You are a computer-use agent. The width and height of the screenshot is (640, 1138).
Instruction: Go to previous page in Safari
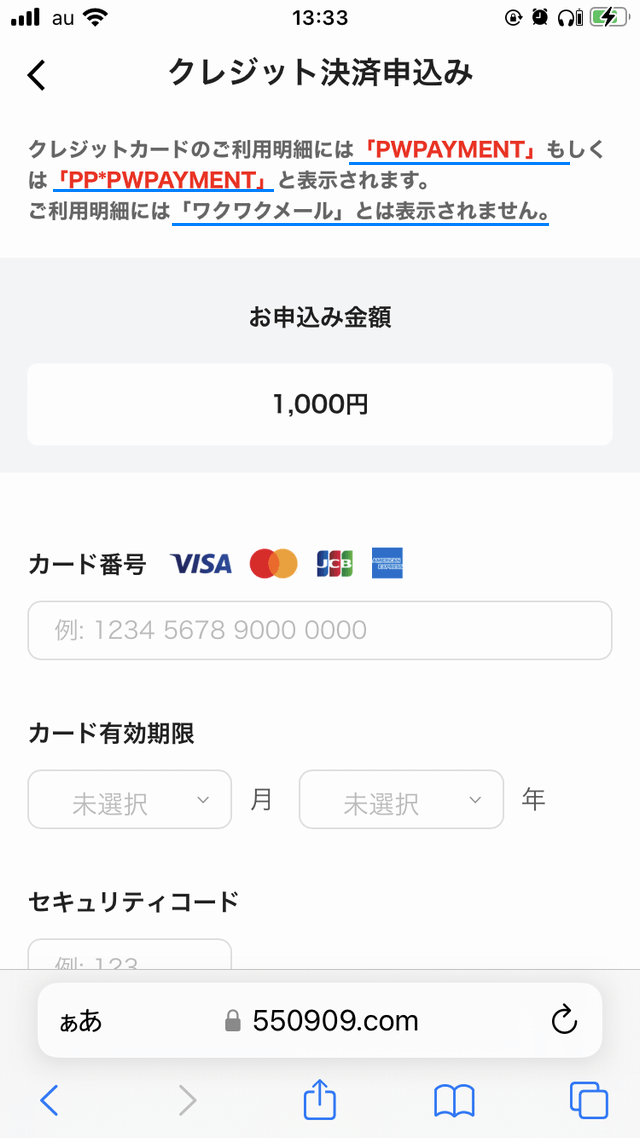tap(49, 1101)
